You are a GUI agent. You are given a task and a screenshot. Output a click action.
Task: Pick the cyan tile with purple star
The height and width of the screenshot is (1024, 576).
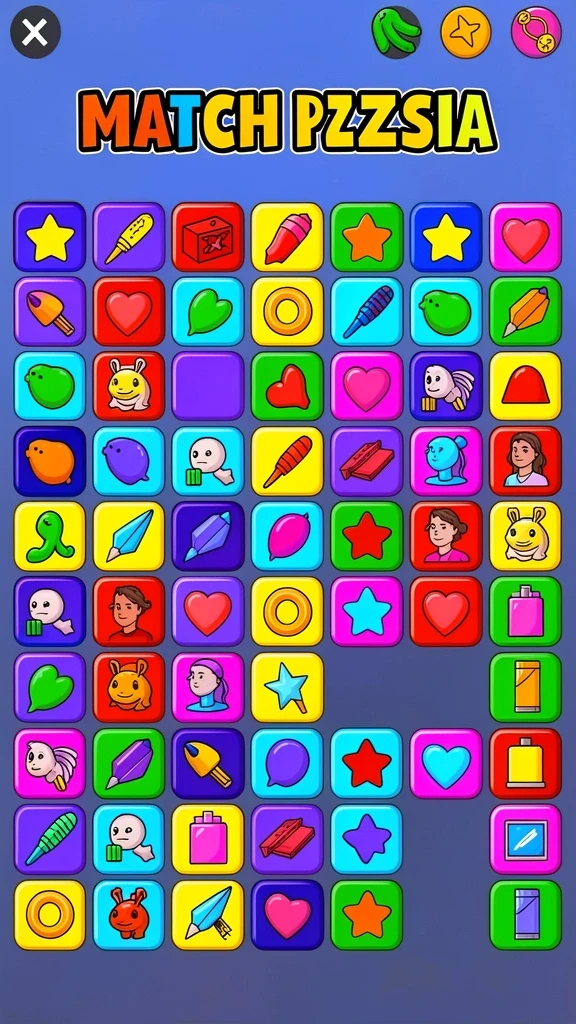tap(366, 839)
